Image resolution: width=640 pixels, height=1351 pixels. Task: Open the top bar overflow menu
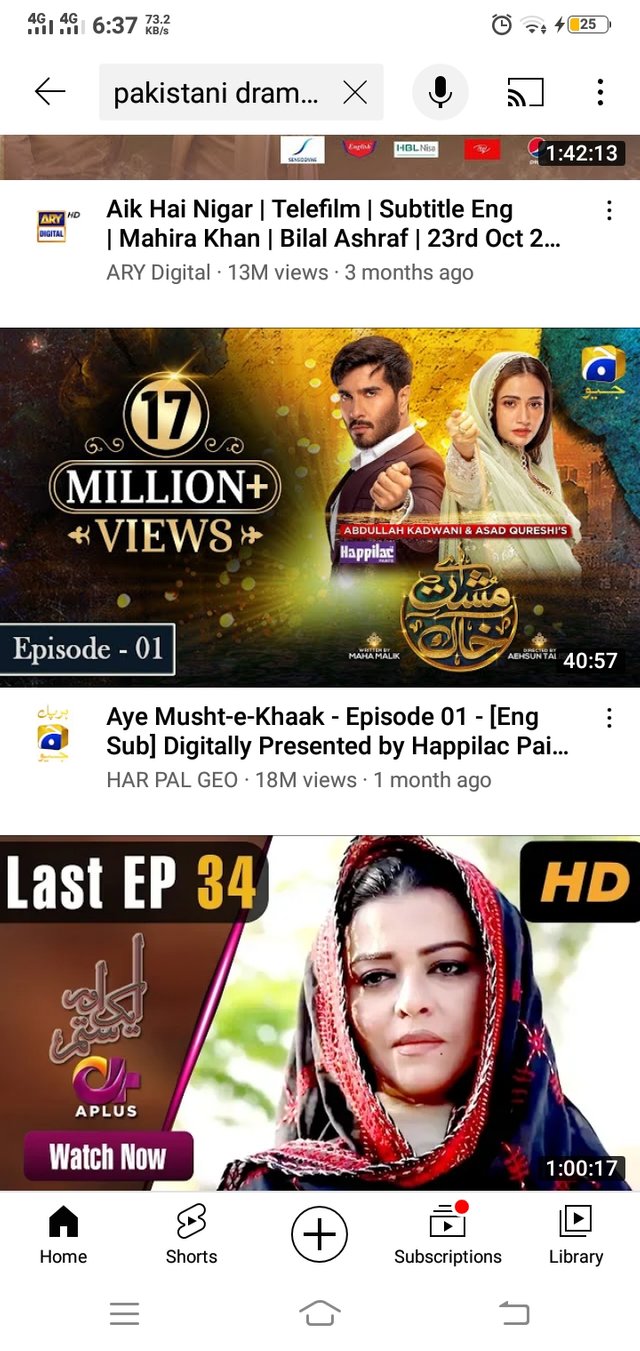tap(600, 92)
